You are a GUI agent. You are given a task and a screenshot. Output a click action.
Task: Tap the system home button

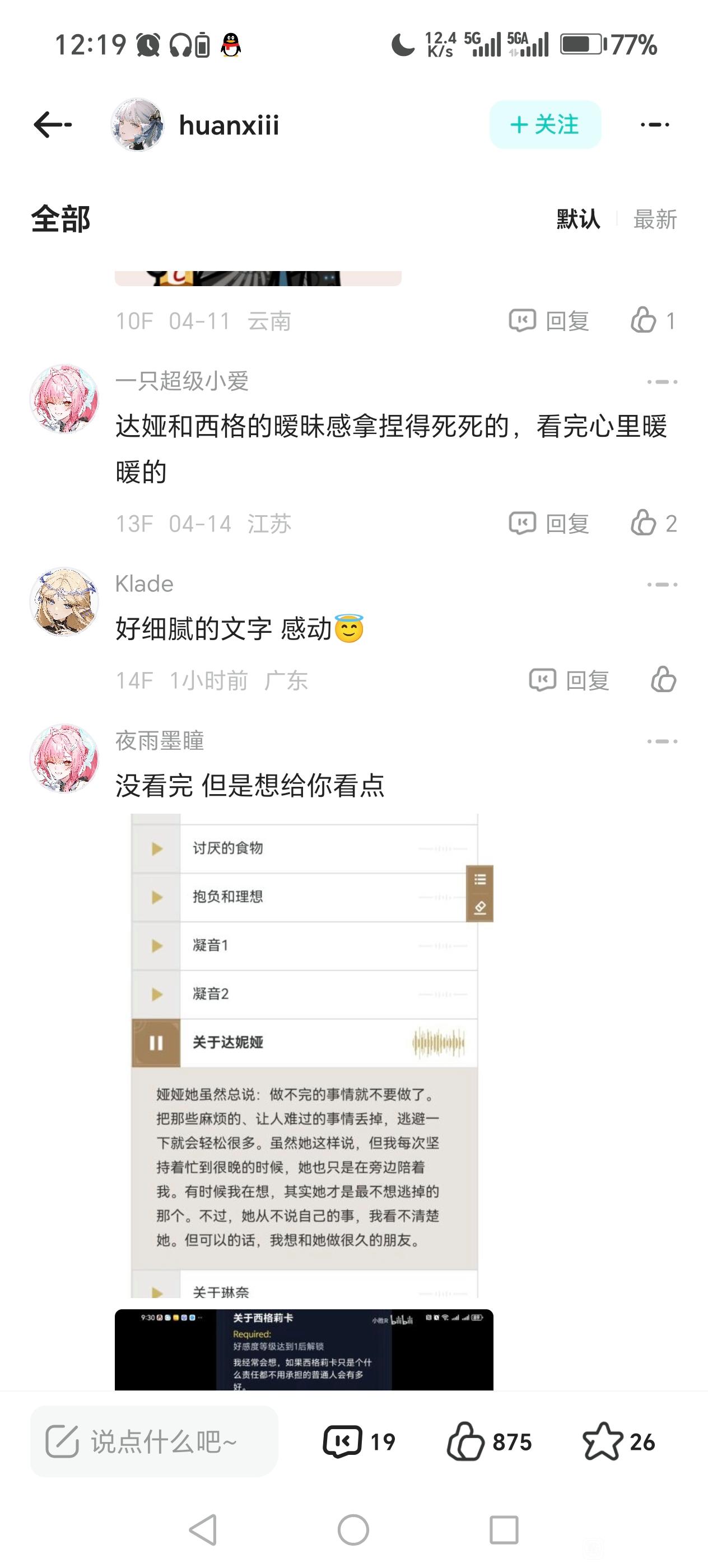click(353, 1530)
